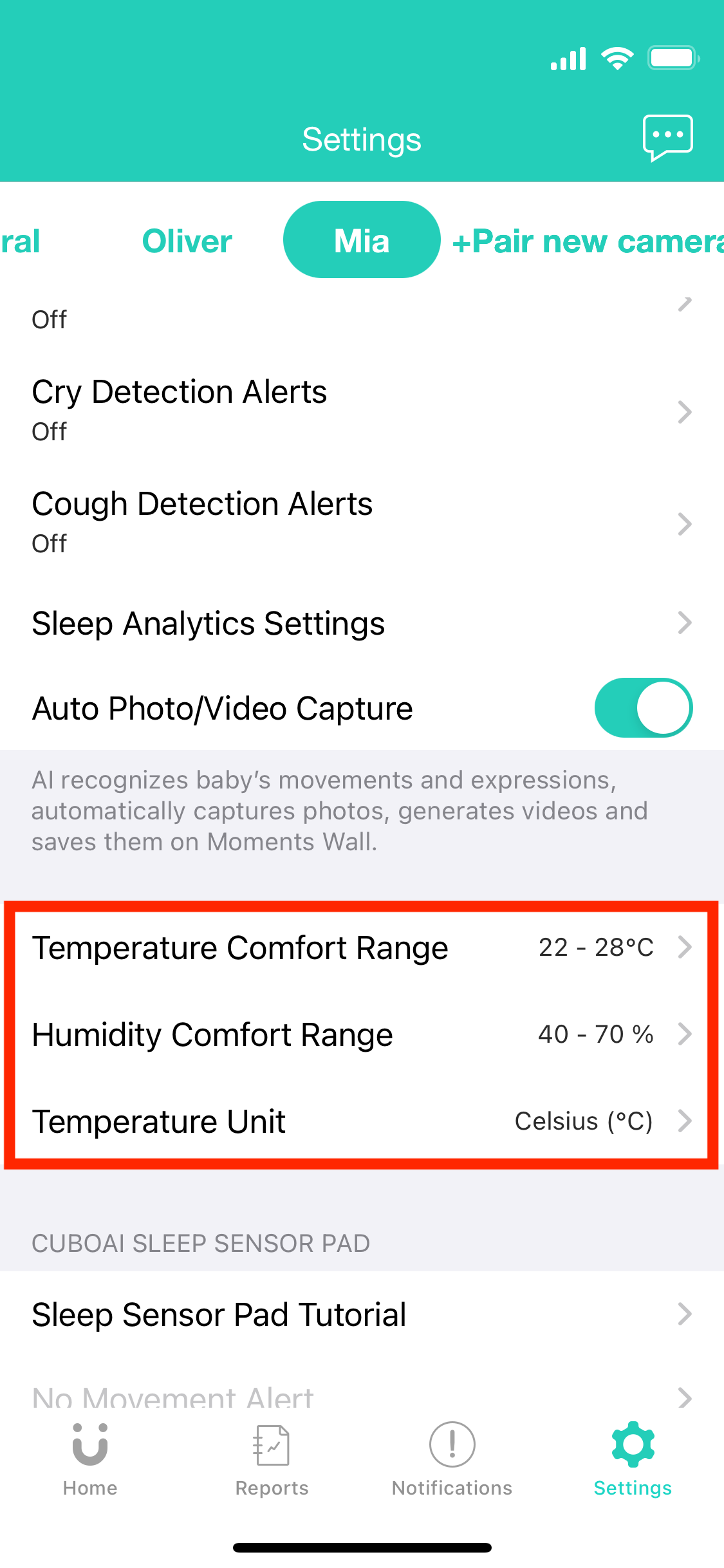Switch to the Oliver camera tab

[x=187, y=241]
